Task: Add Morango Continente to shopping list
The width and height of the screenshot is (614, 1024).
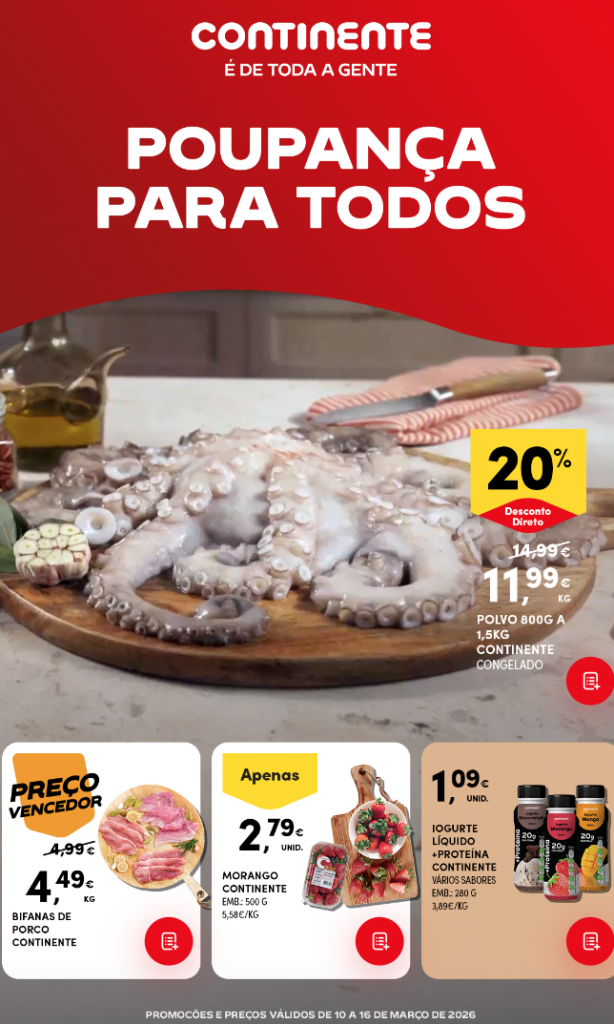Action: point(379,941)
